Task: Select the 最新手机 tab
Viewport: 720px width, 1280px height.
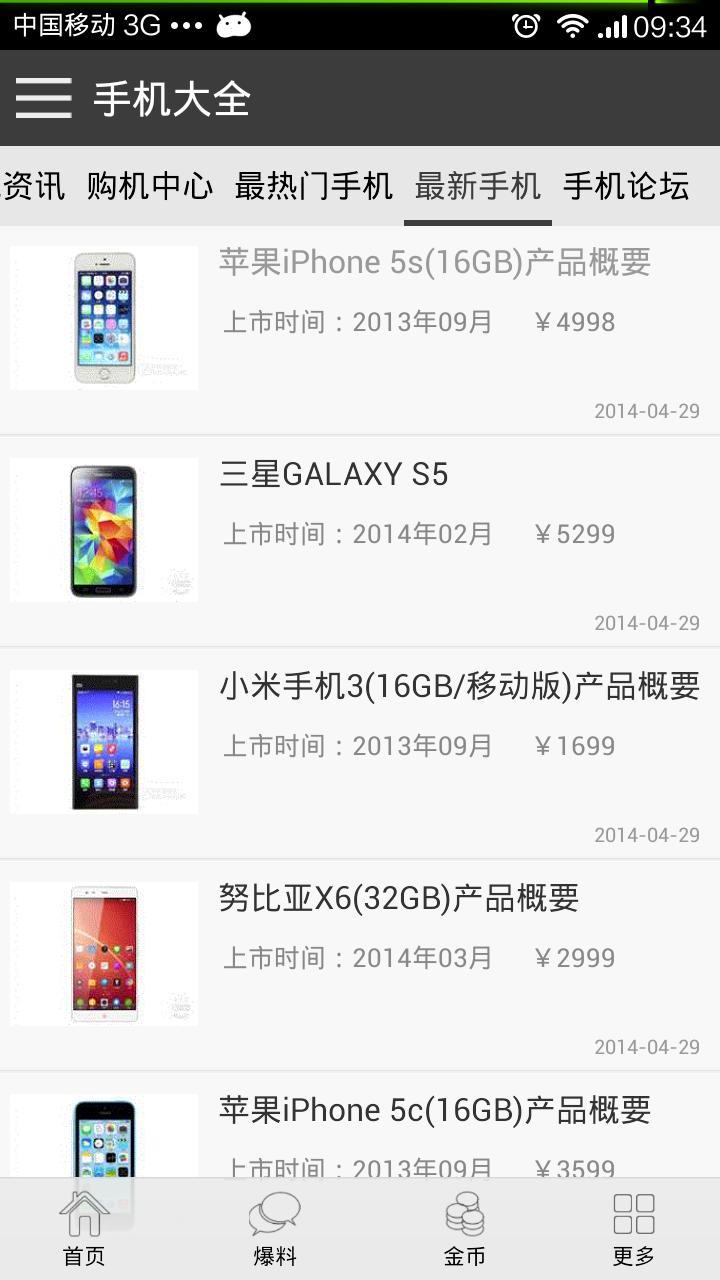Action: pos(478,186)
